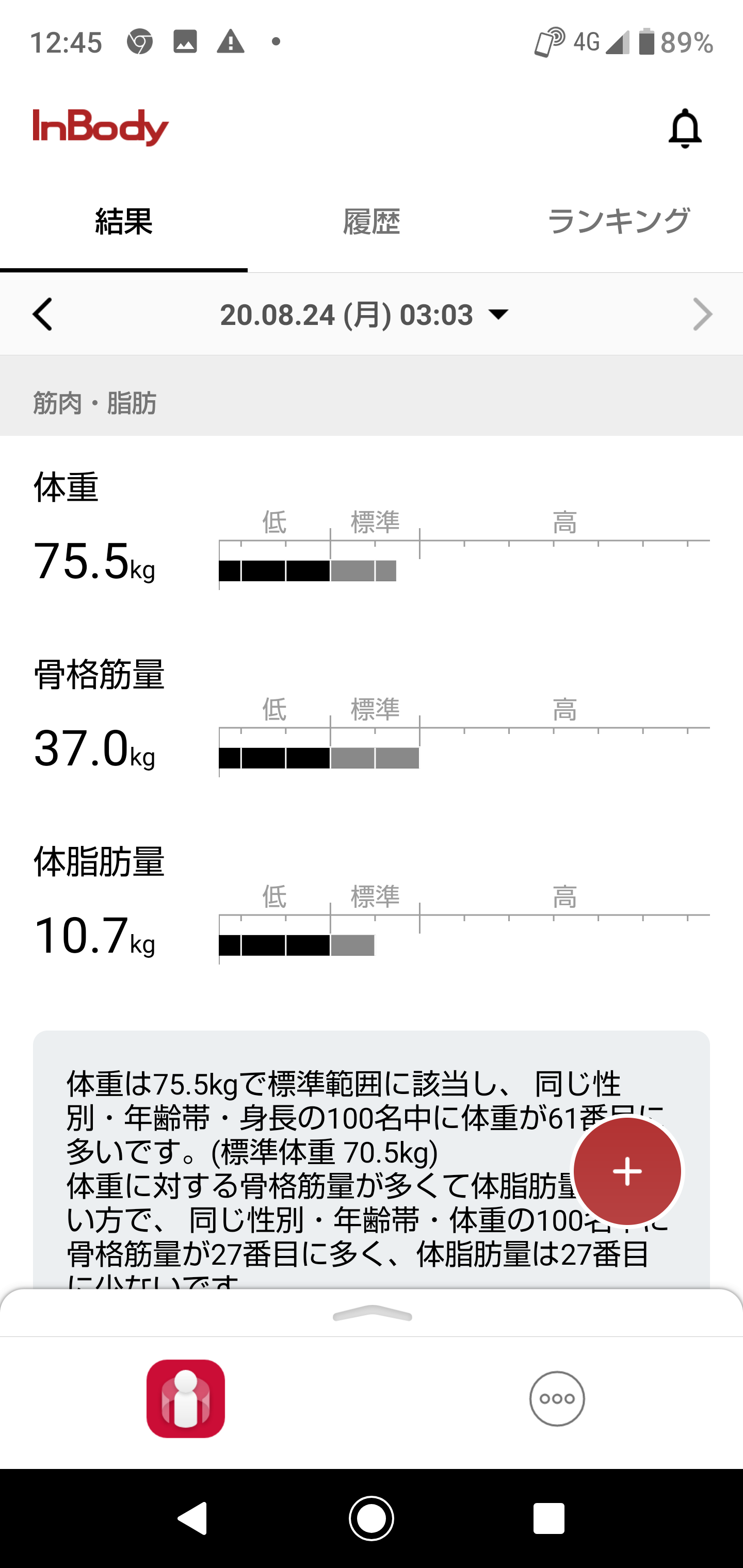Viewport: 743px width, 1568px height.
Task: Tap the system back button
Action: [x=193, y=1518]
